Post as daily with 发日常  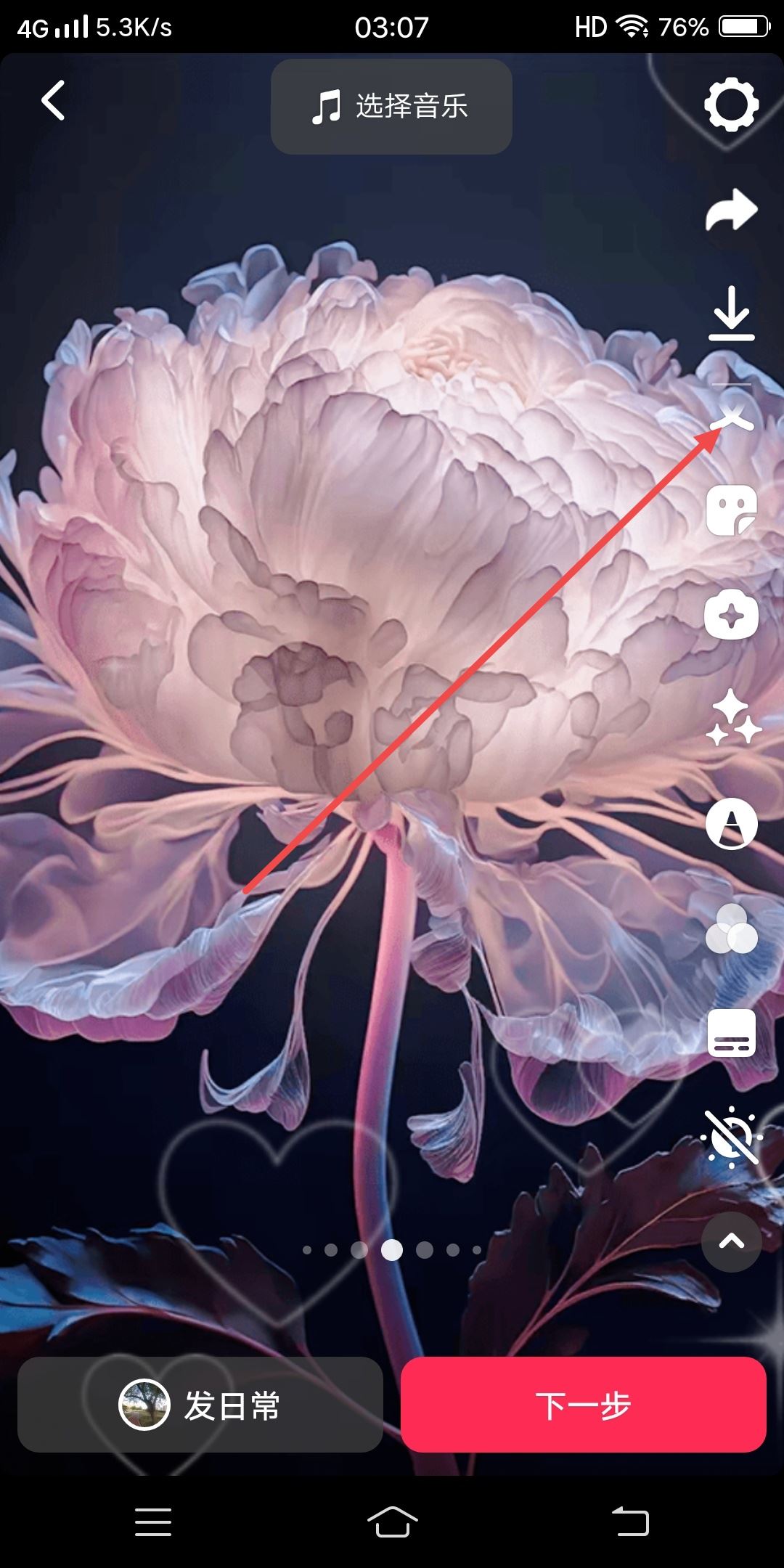200,1405
